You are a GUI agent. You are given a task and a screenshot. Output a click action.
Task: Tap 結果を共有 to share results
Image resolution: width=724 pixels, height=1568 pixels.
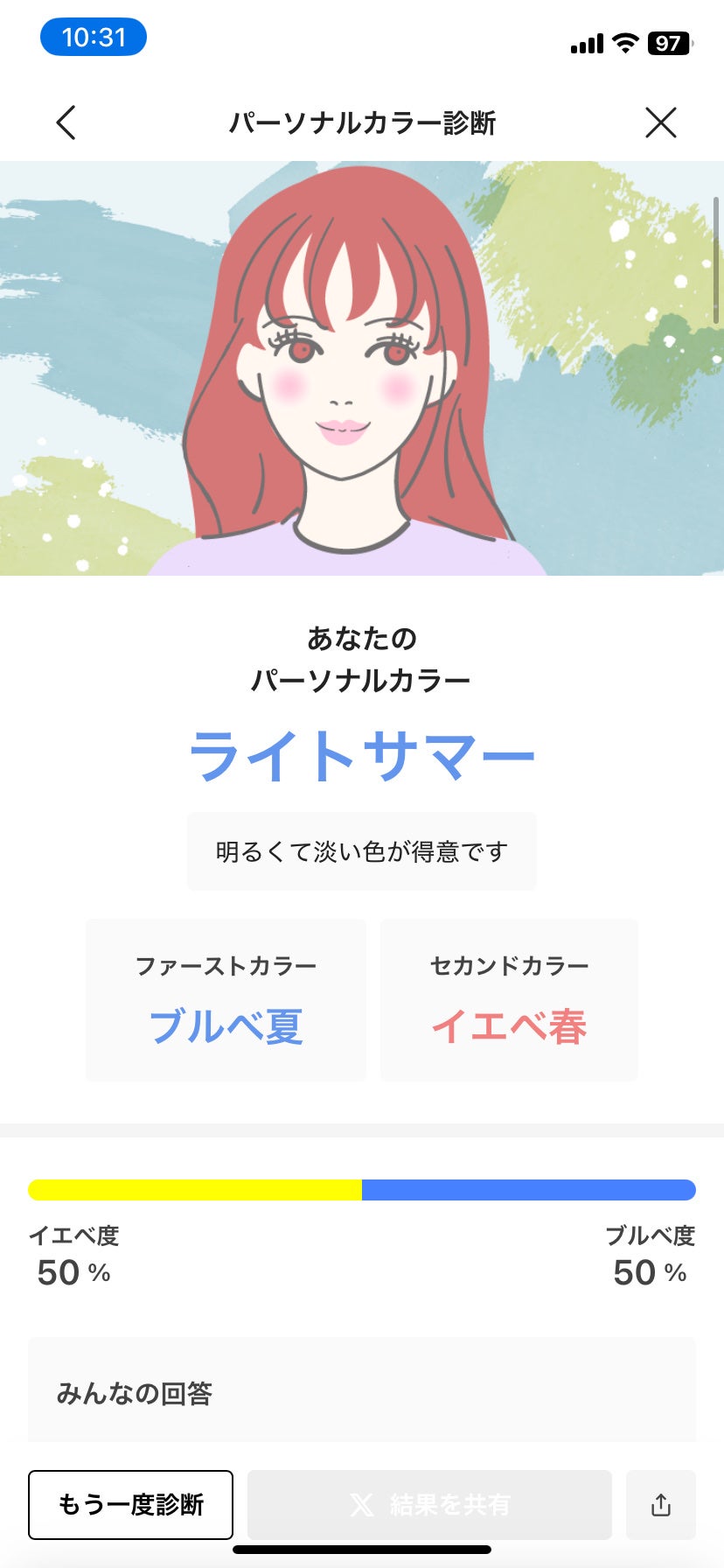coord(428,1504)
